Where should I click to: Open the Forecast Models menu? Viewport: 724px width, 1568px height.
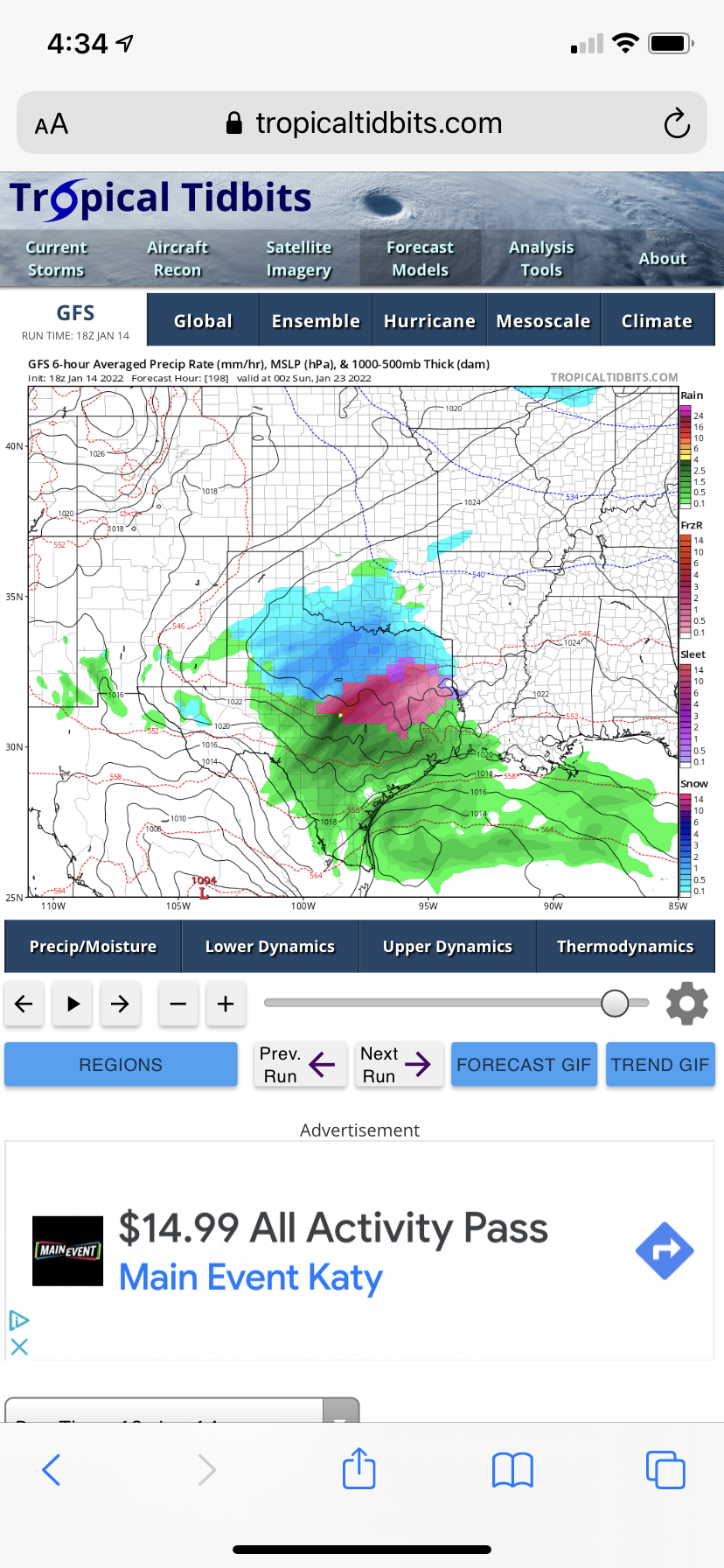point(420,258)
